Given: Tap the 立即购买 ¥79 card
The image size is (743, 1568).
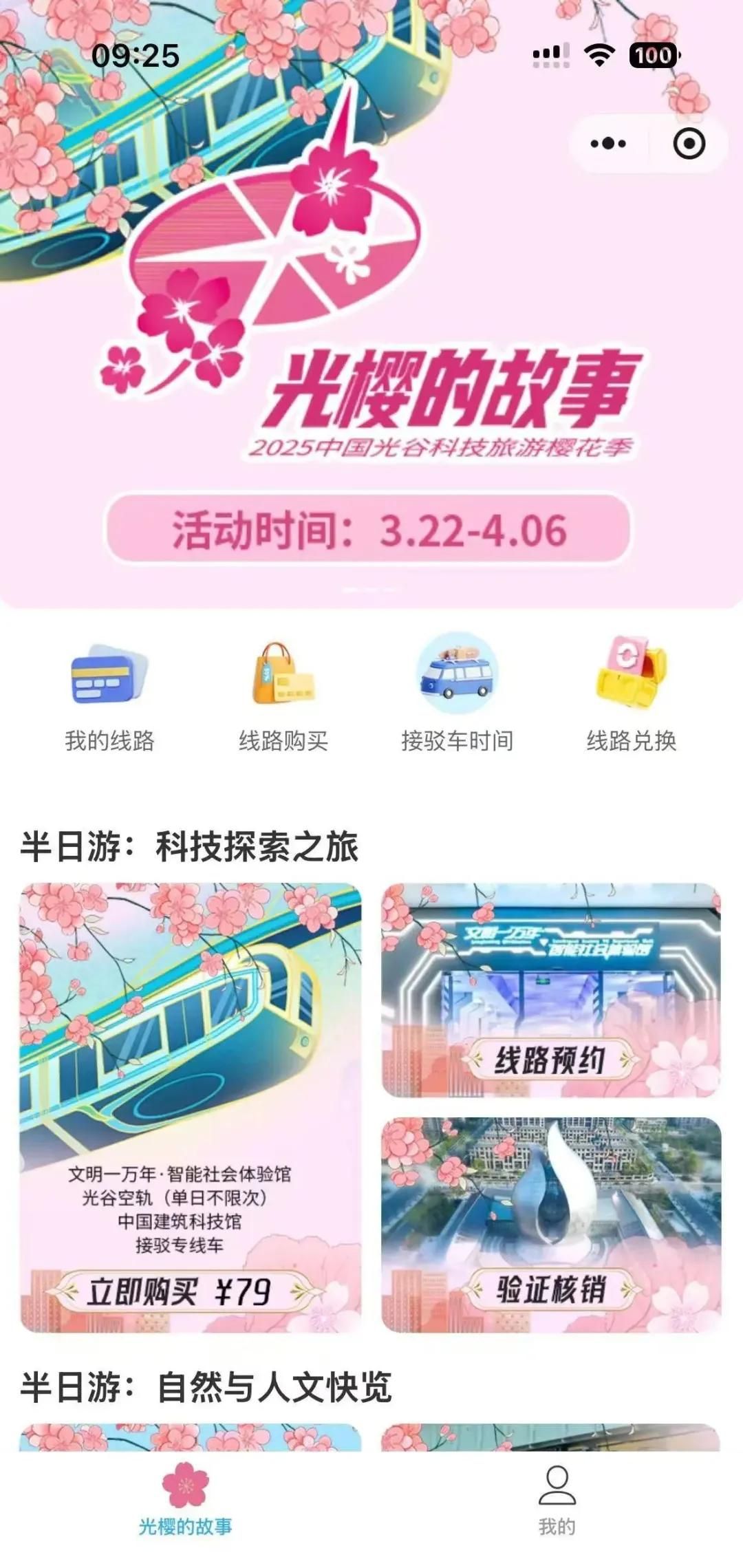Looking at the screenshot, I should click(191, 1108).
